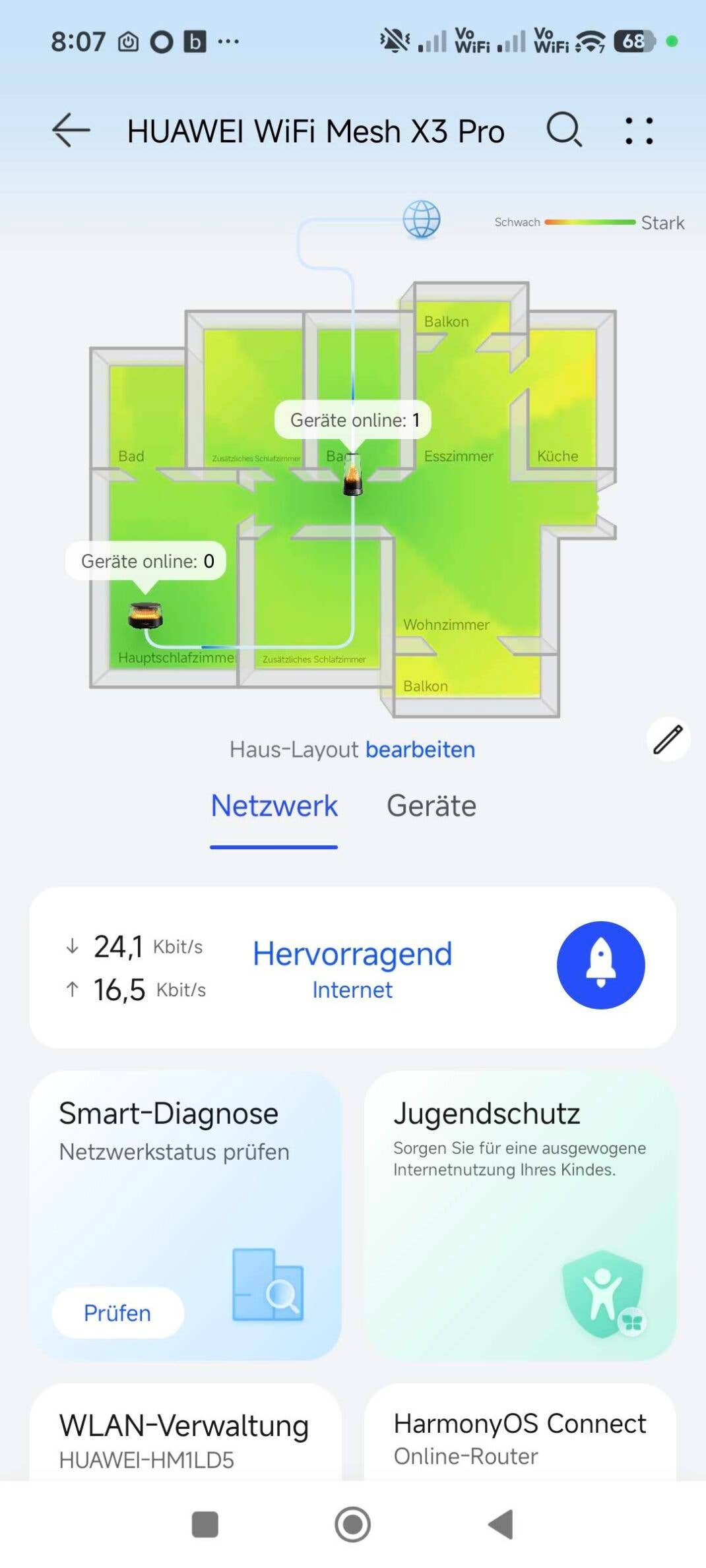Image resolution: width=706 pixels, height=1568 pixels.
Task: Open the search magnifier icon
Action: [x=564, y=129]
